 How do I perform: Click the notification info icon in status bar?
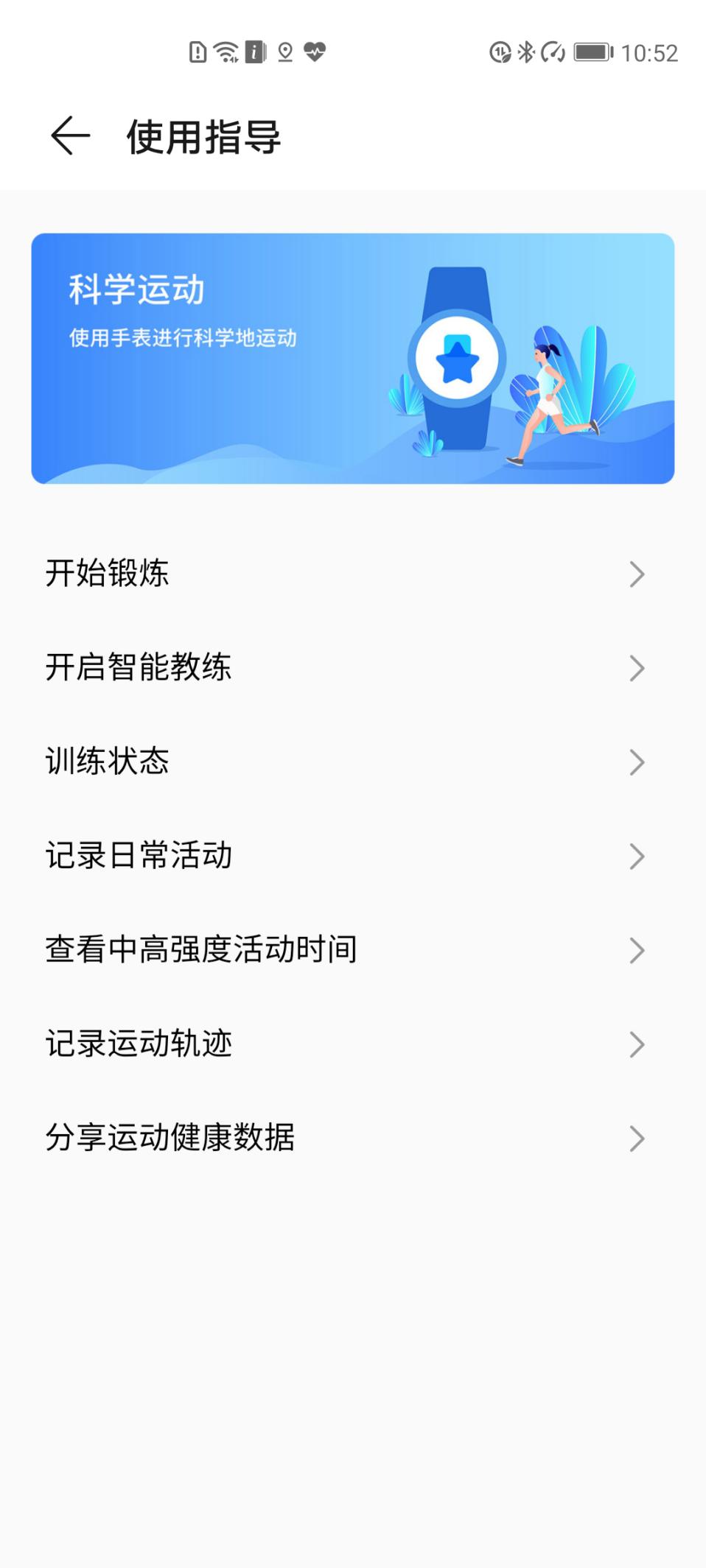pos(254,52)
